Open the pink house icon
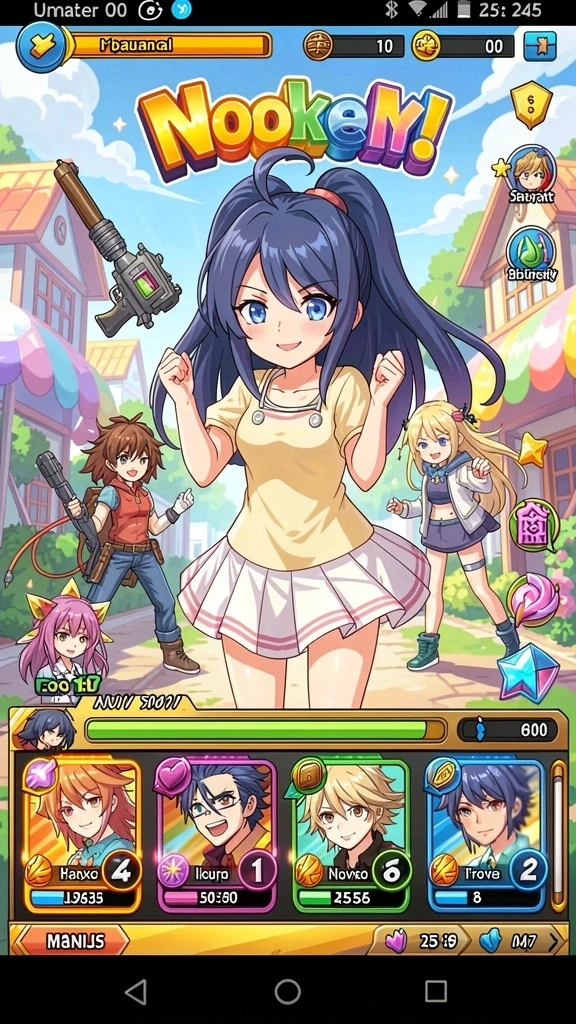This screenshot has width=576, height=1024. [534, 525]
